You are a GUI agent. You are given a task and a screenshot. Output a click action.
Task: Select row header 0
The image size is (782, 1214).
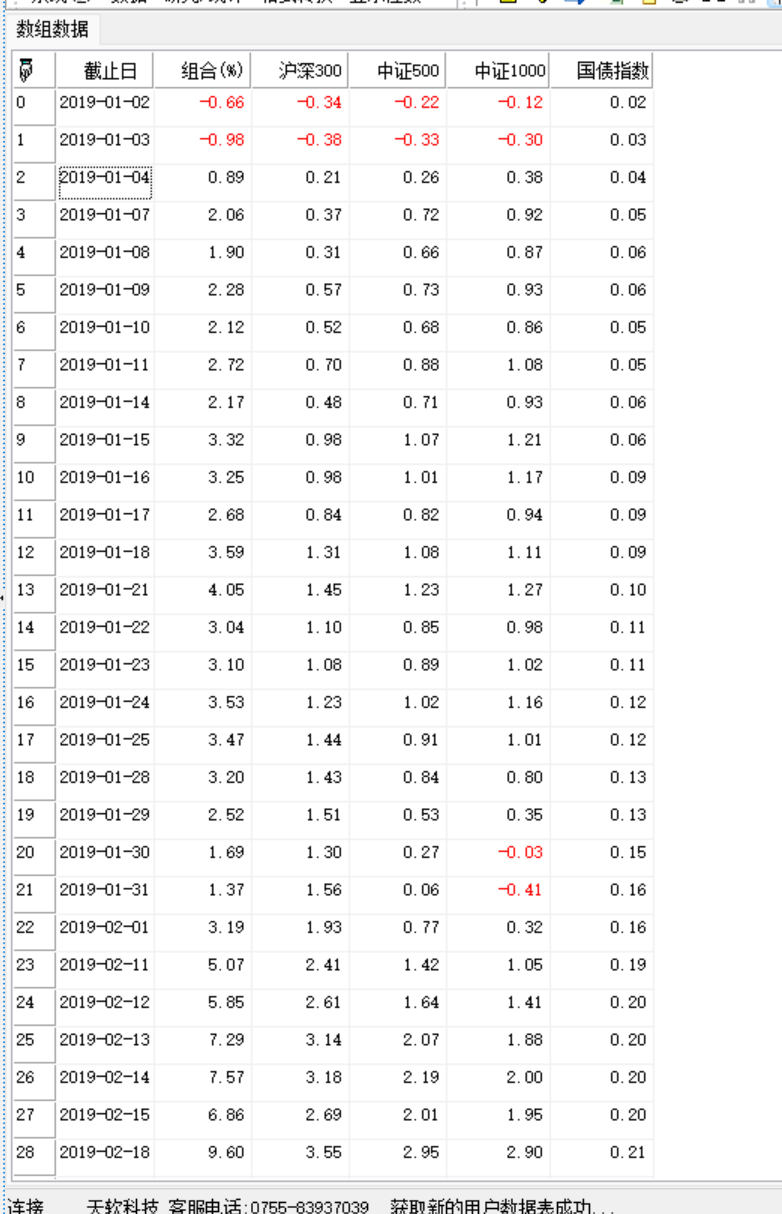(35, 106)
